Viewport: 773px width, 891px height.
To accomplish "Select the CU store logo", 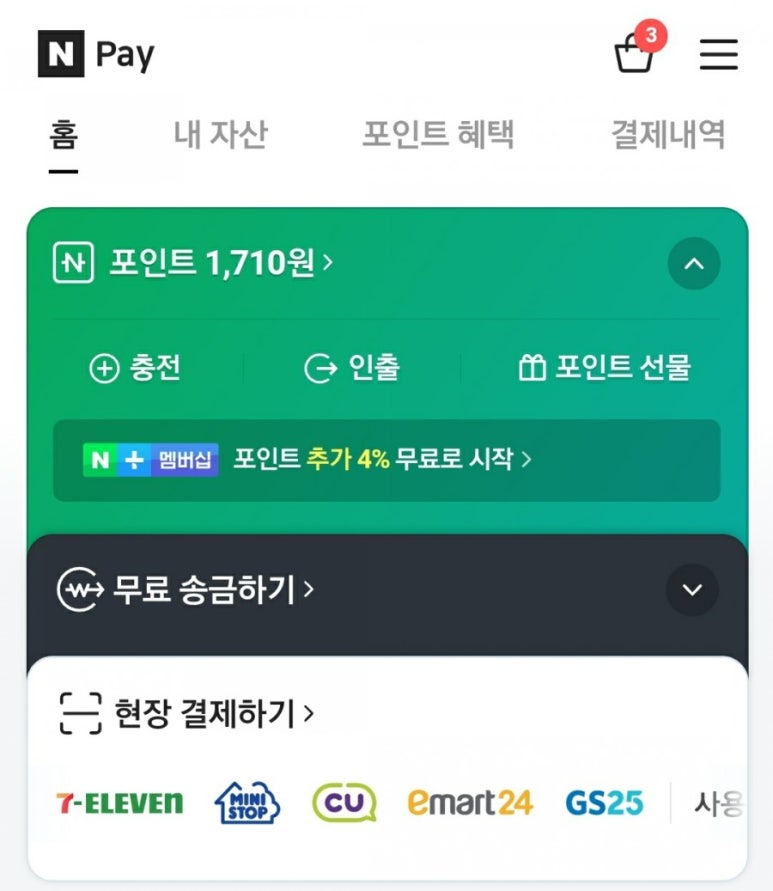I will (x=344, y=802).
